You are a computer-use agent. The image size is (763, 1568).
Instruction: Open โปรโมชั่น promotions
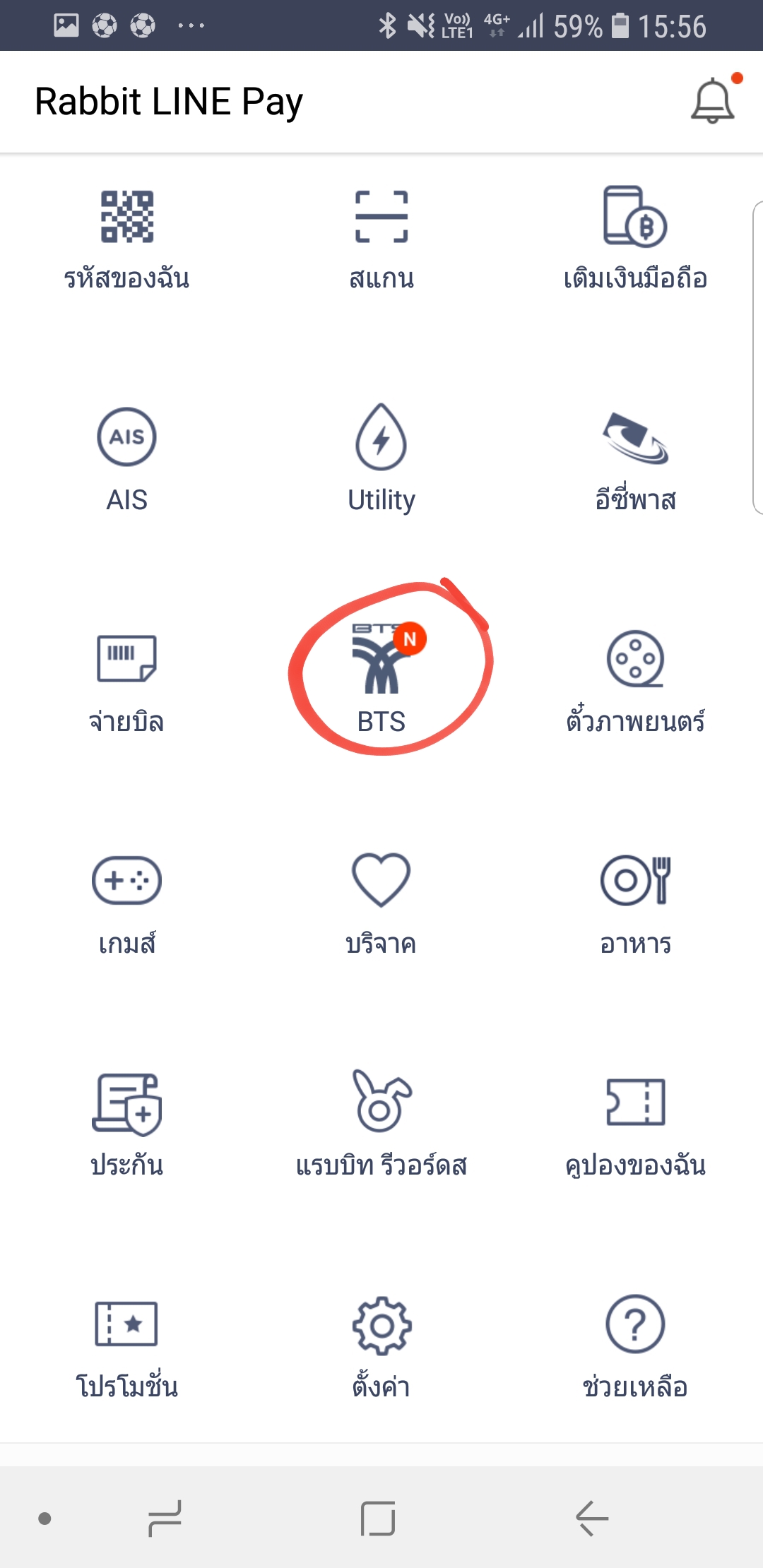click(127, 1346)
